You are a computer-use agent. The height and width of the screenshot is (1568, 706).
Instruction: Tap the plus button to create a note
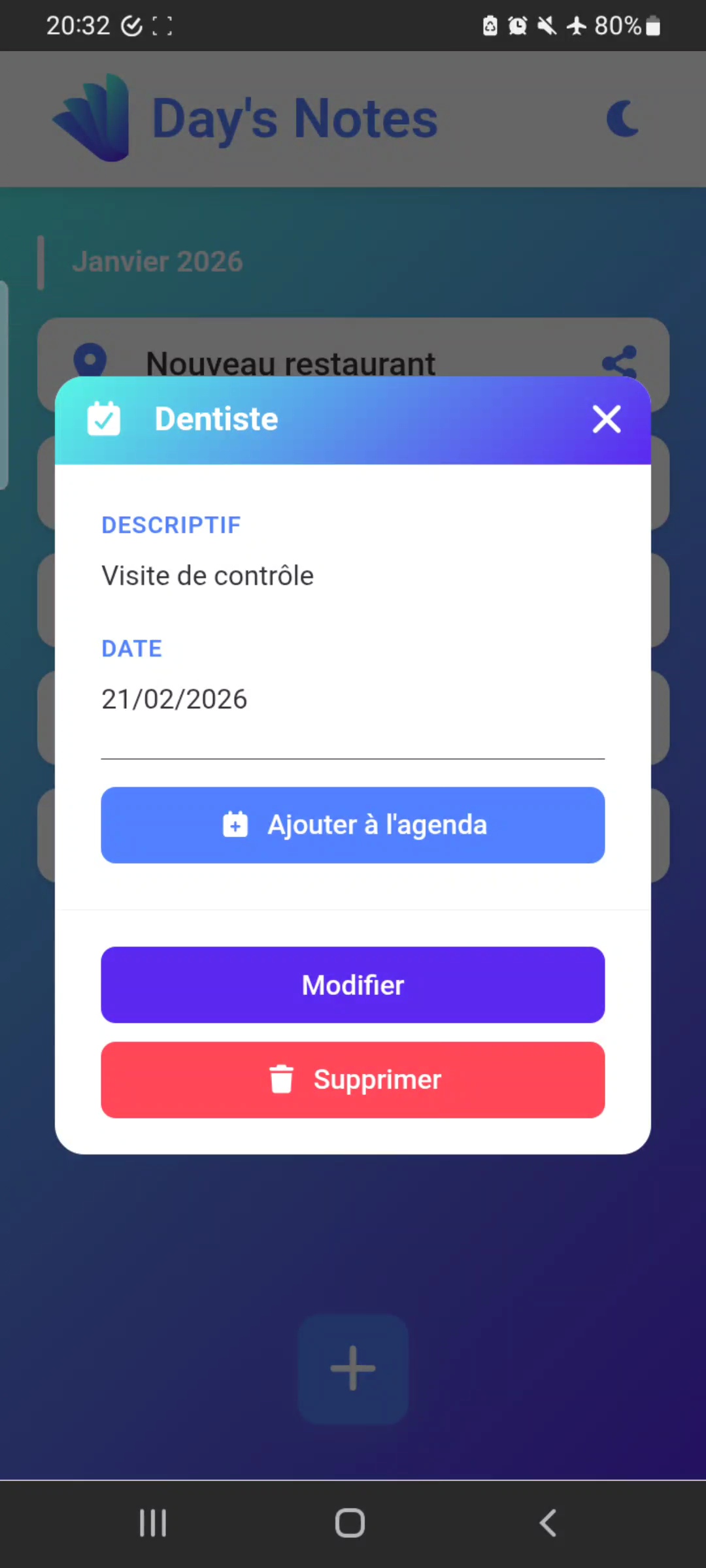pos(352,1367)
